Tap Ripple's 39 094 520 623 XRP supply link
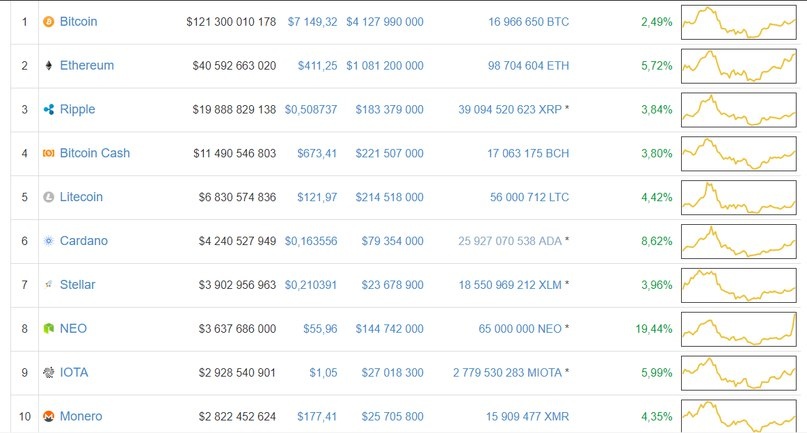The width and height of the screenshot is (807, 433). [x=510, y=109]
